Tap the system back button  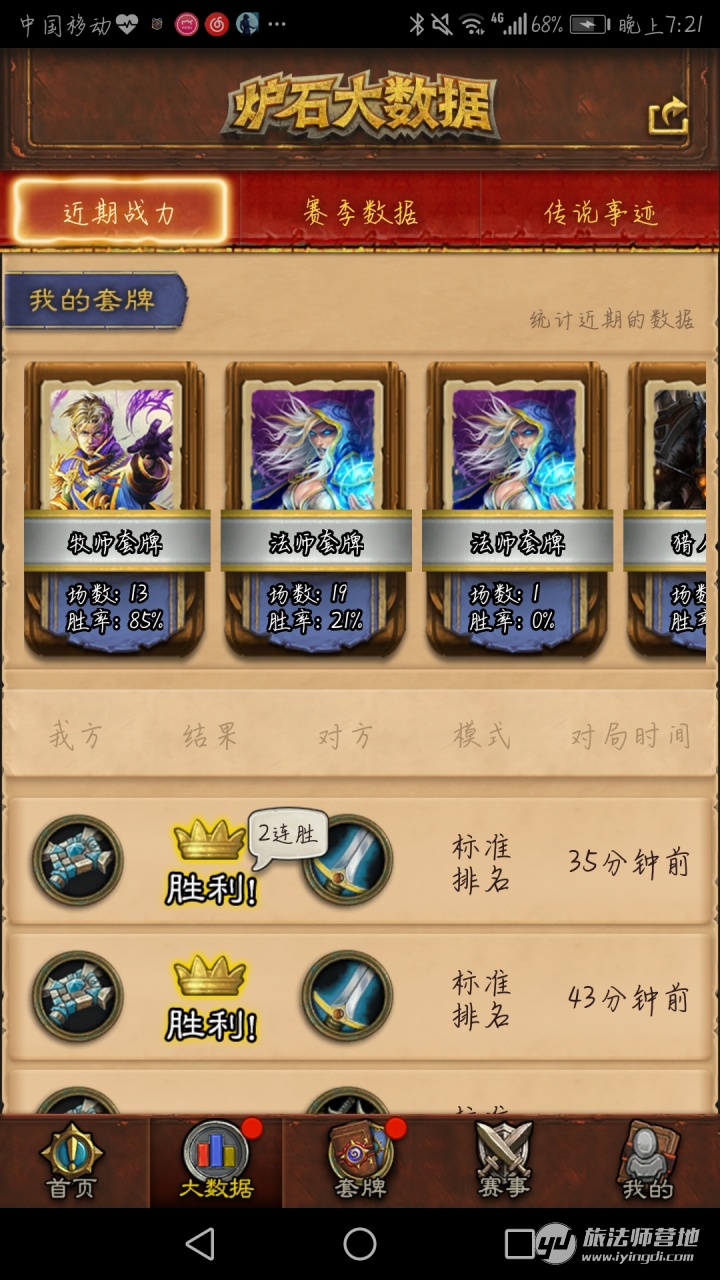point(201,1244)
